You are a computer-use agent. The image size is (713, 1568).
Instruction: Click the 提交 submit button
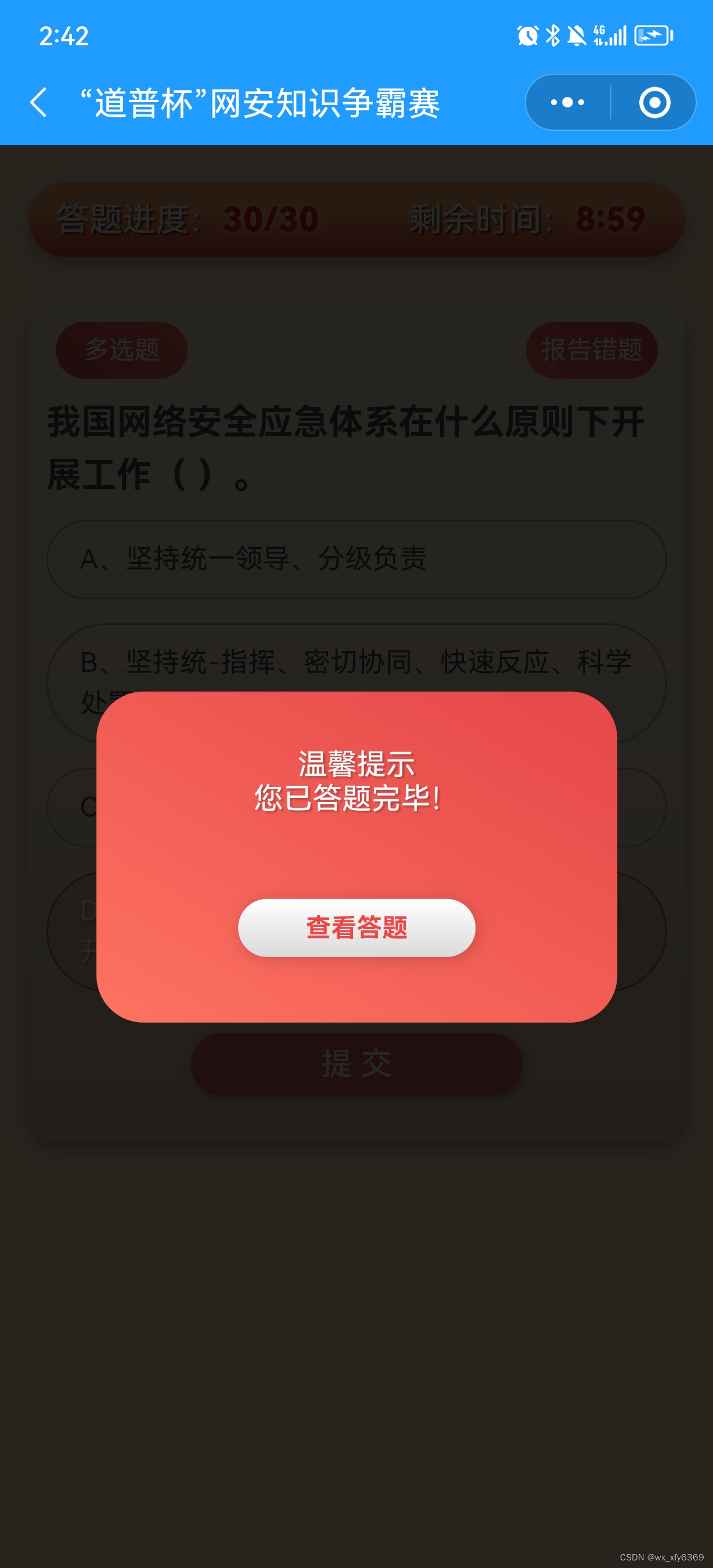point(356,1063)
